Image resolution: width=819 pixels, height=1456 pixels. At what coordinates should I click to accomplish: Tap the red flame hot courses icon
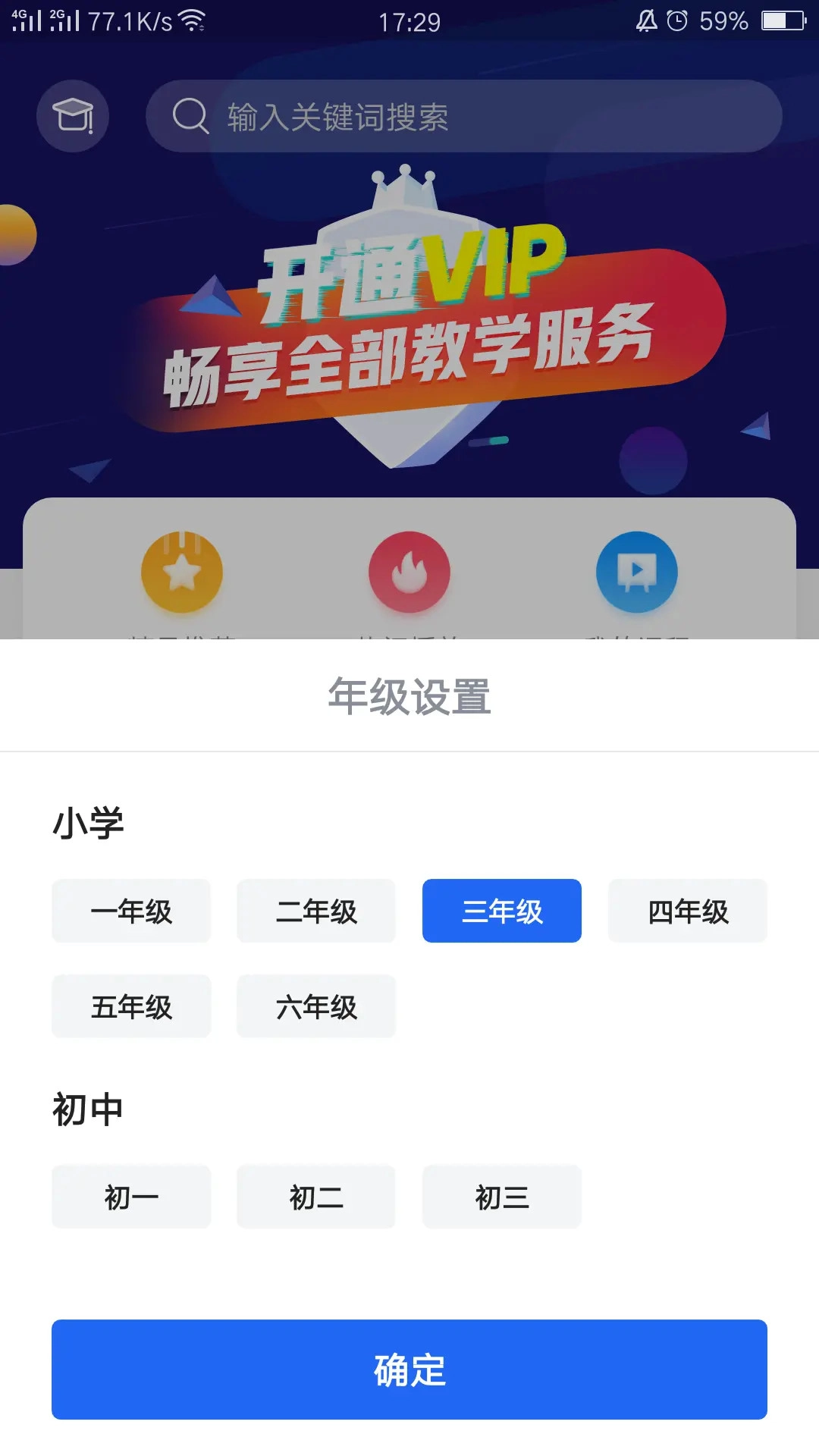(x=409, y=572)
